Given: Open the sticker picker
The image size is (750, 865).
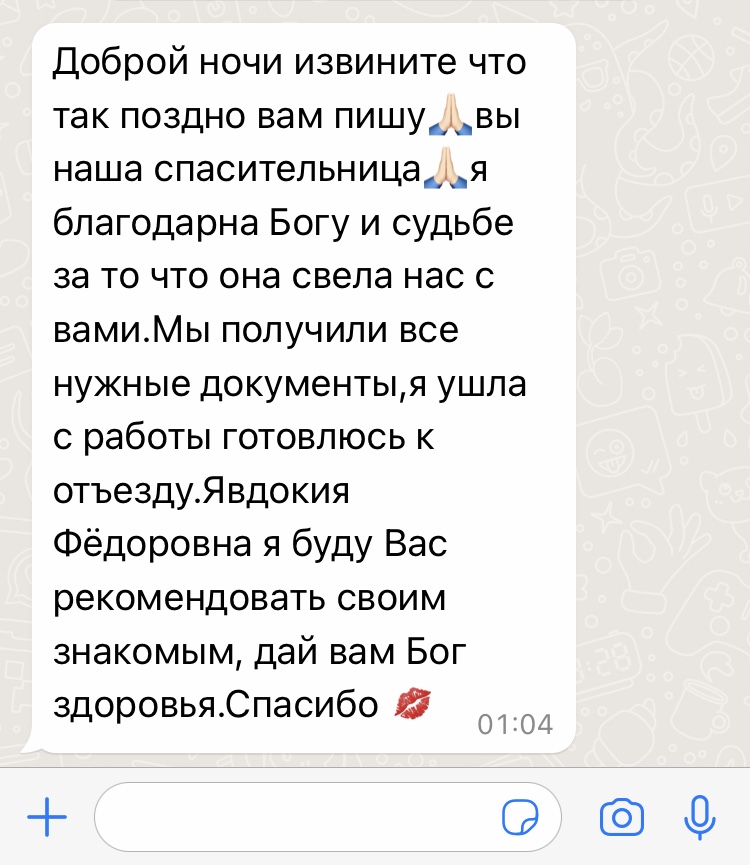Looking at the screenshot, I should 519,819.
